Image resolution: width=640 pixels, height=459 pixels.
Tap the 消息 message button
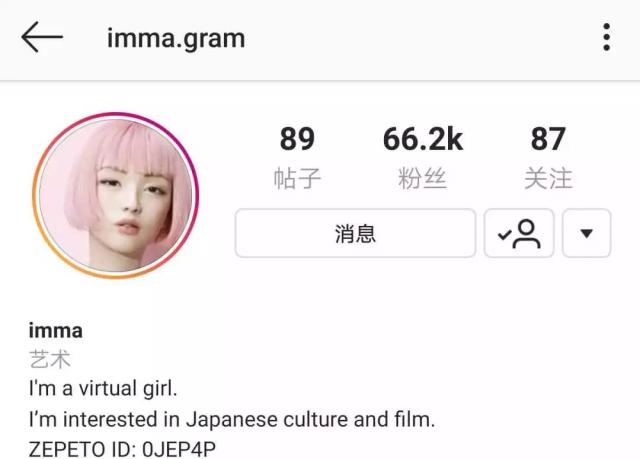pyautogui.click(x=355, y=234)
